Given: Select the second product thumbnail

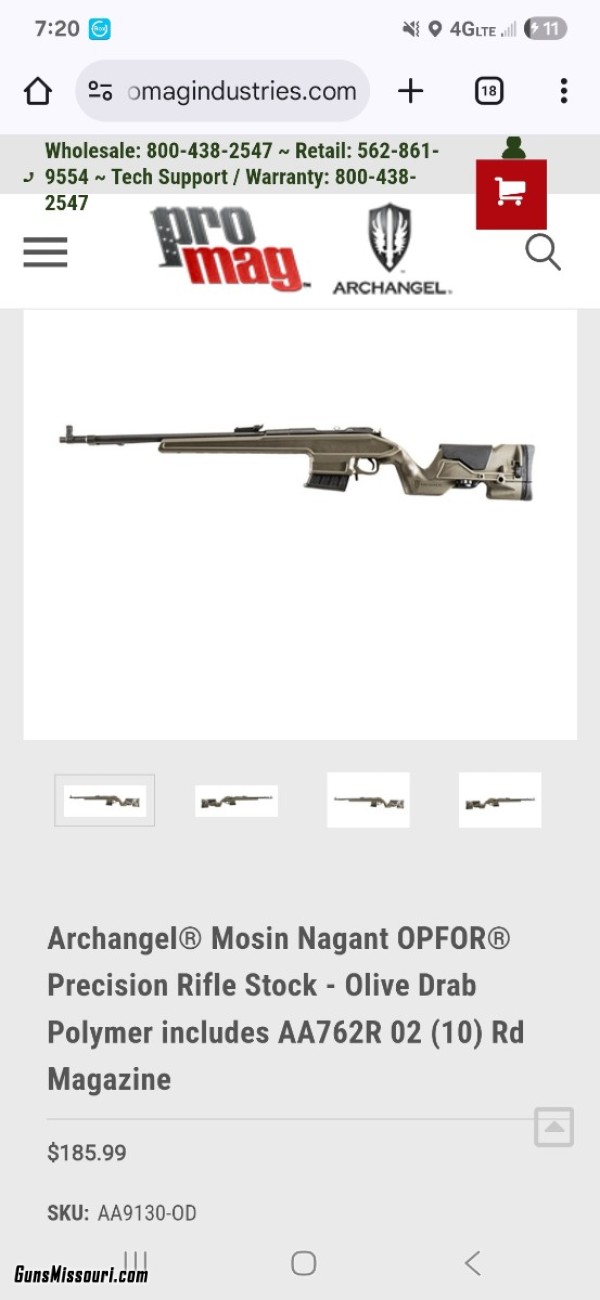Looking at the screenshot, I should tap(236, 800).
